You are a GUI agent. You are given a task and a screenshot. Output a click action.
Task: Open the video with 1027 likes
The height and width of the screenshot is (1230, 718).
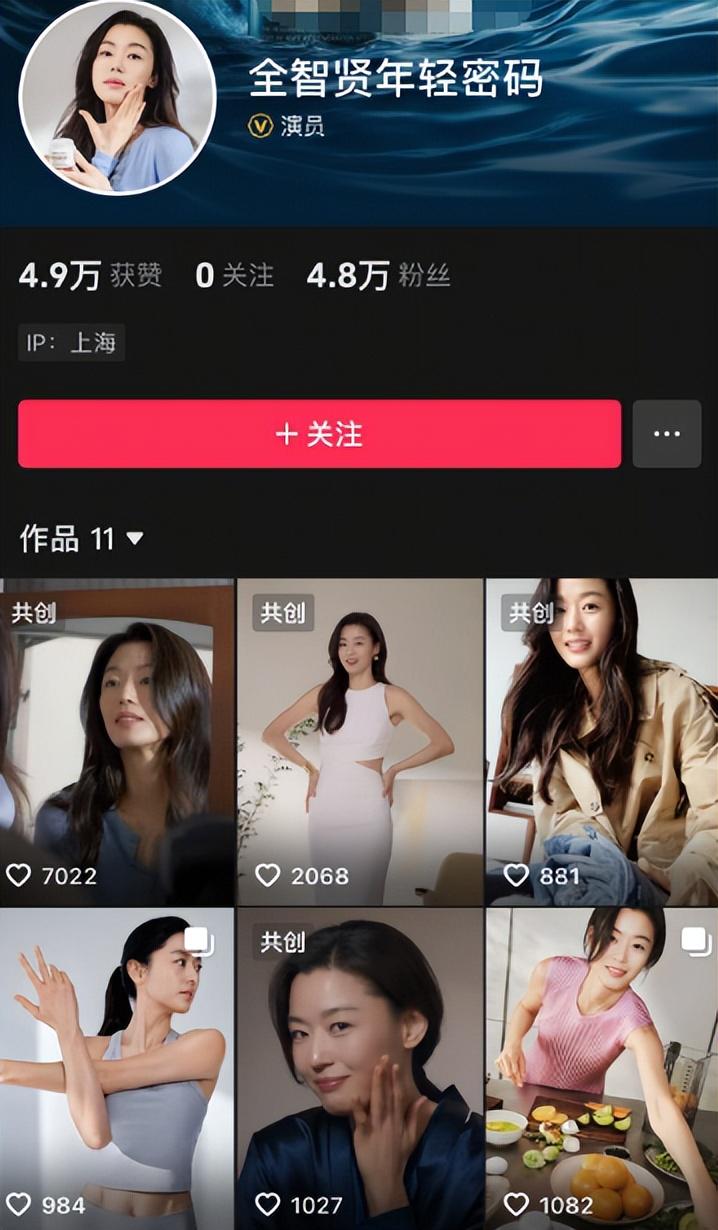coord(360,1068)
